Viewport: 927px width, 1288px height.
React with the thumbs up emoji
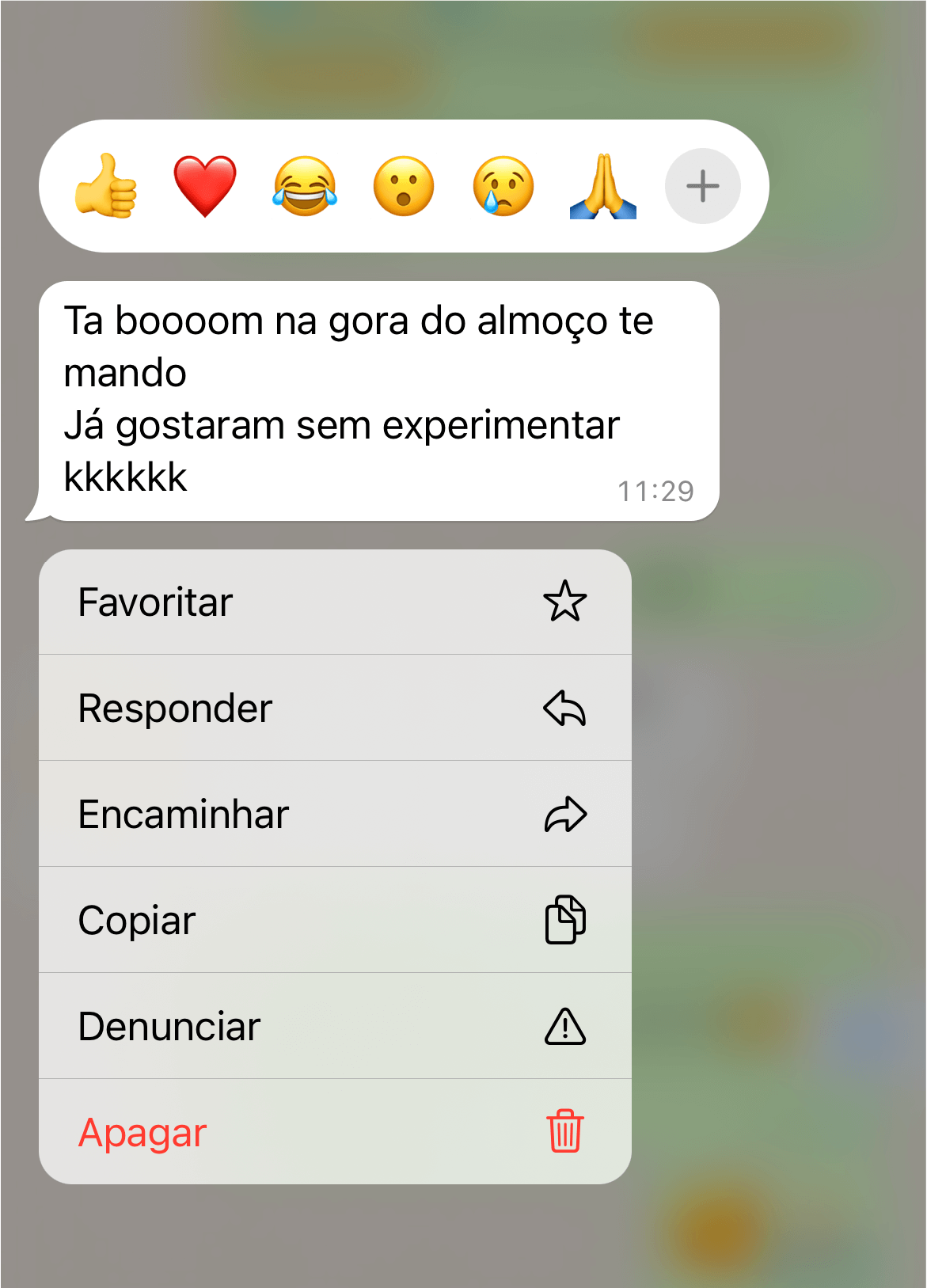pos(107,186)
